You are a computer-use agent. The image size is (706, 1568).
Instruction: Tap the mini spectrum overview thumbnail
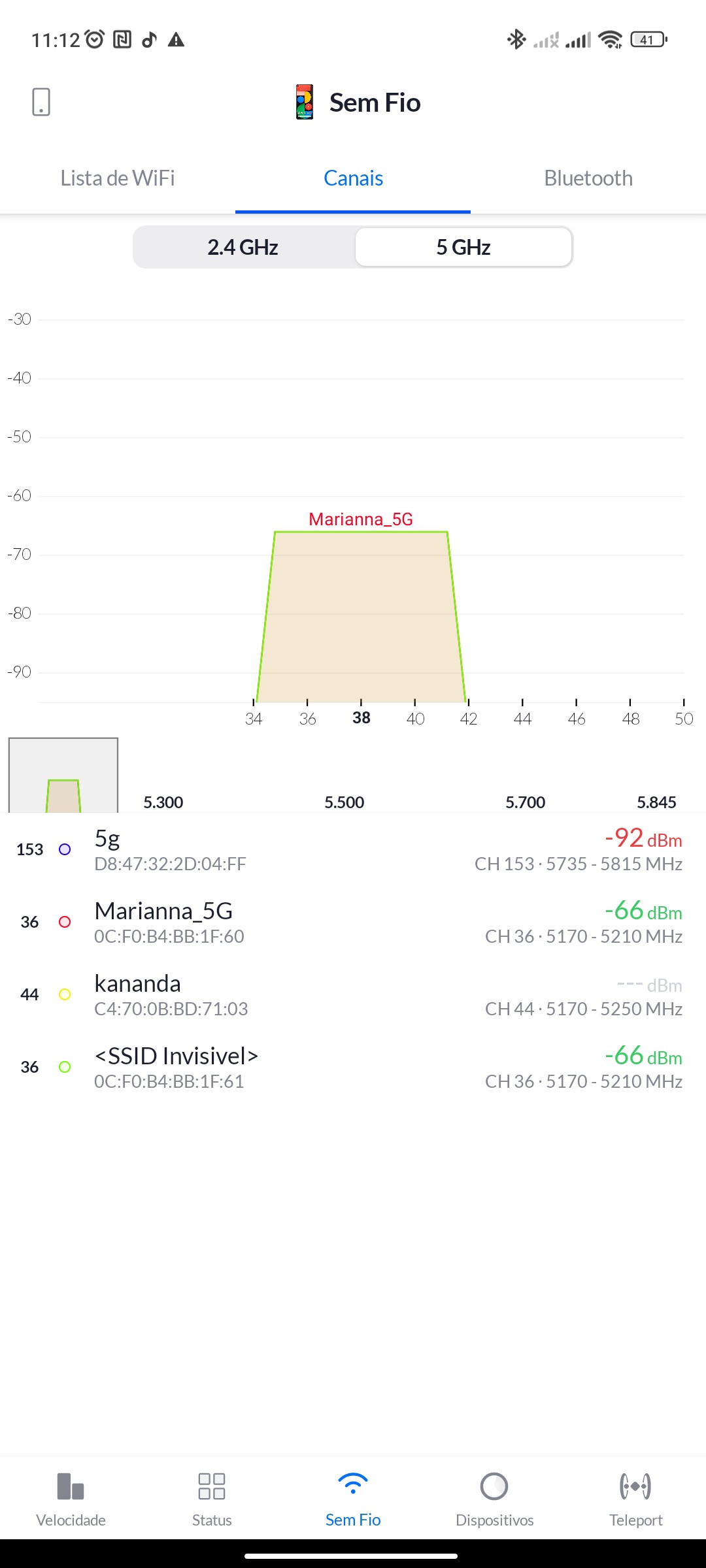click(63, 776)
